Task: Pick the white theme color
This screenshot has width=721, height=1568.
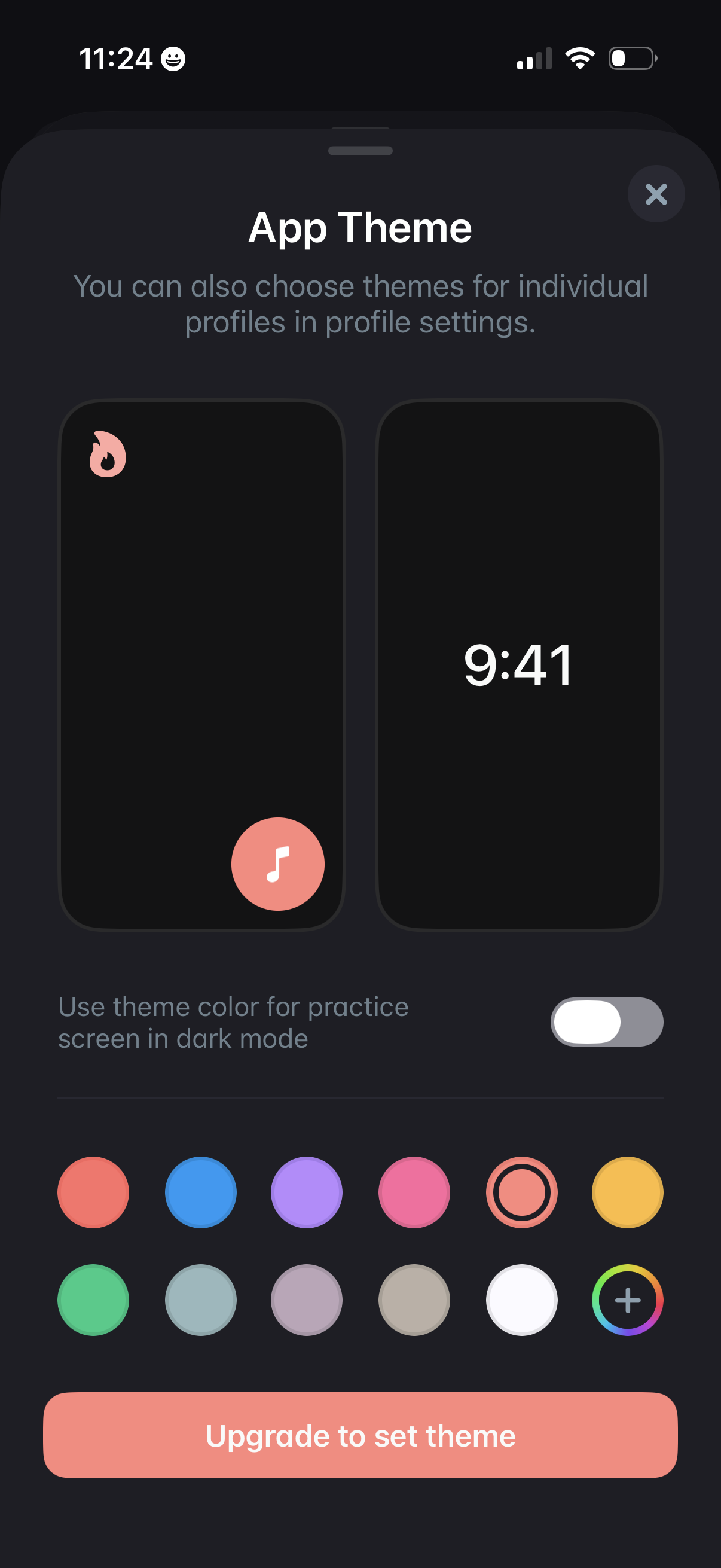Action: [521, 1299]
